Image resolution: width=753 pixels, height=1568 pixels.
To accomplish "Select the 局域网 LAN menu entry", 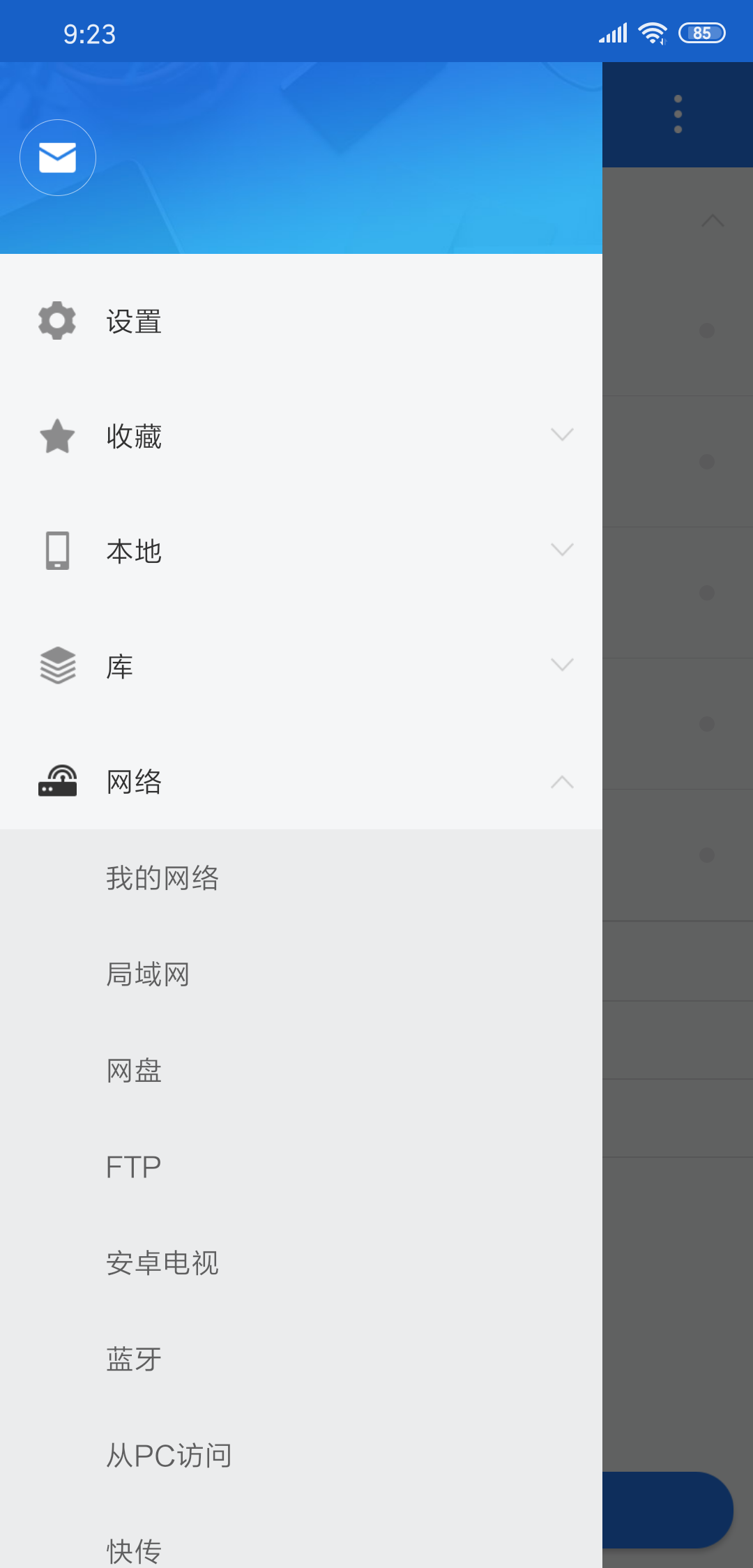I will click(x=149, y=975).
